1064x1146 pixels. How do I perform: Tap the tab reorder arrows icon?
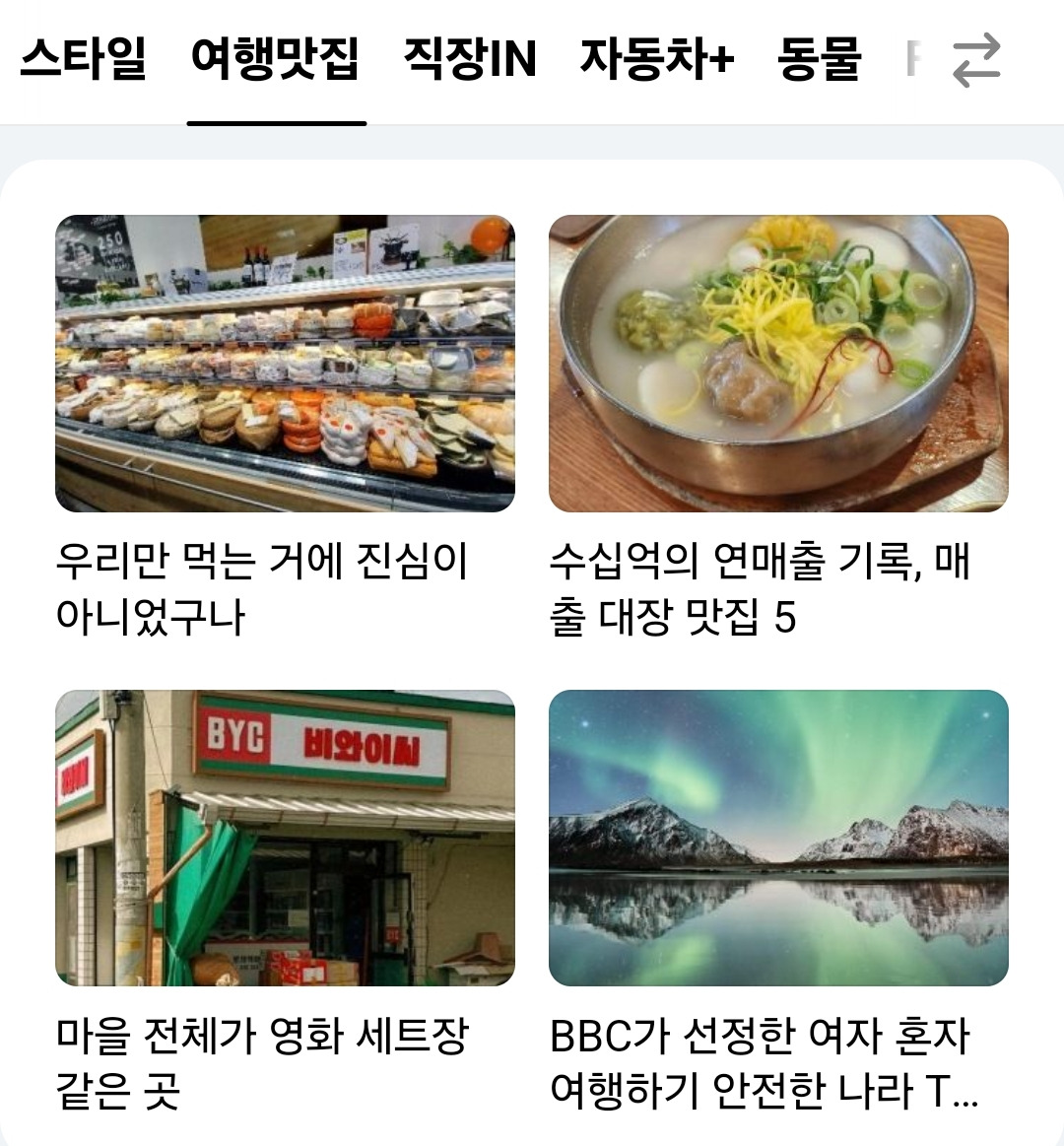pyautogui.click(x=976, y=60)
